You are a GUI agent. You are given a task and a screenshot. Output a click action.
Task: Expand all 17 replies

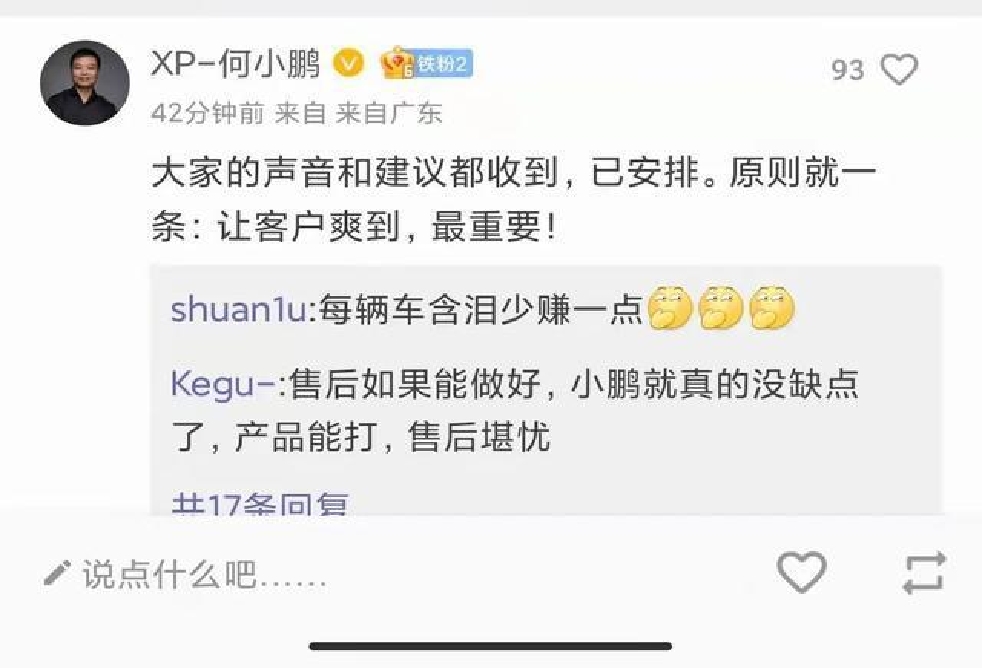click(259, 505)
